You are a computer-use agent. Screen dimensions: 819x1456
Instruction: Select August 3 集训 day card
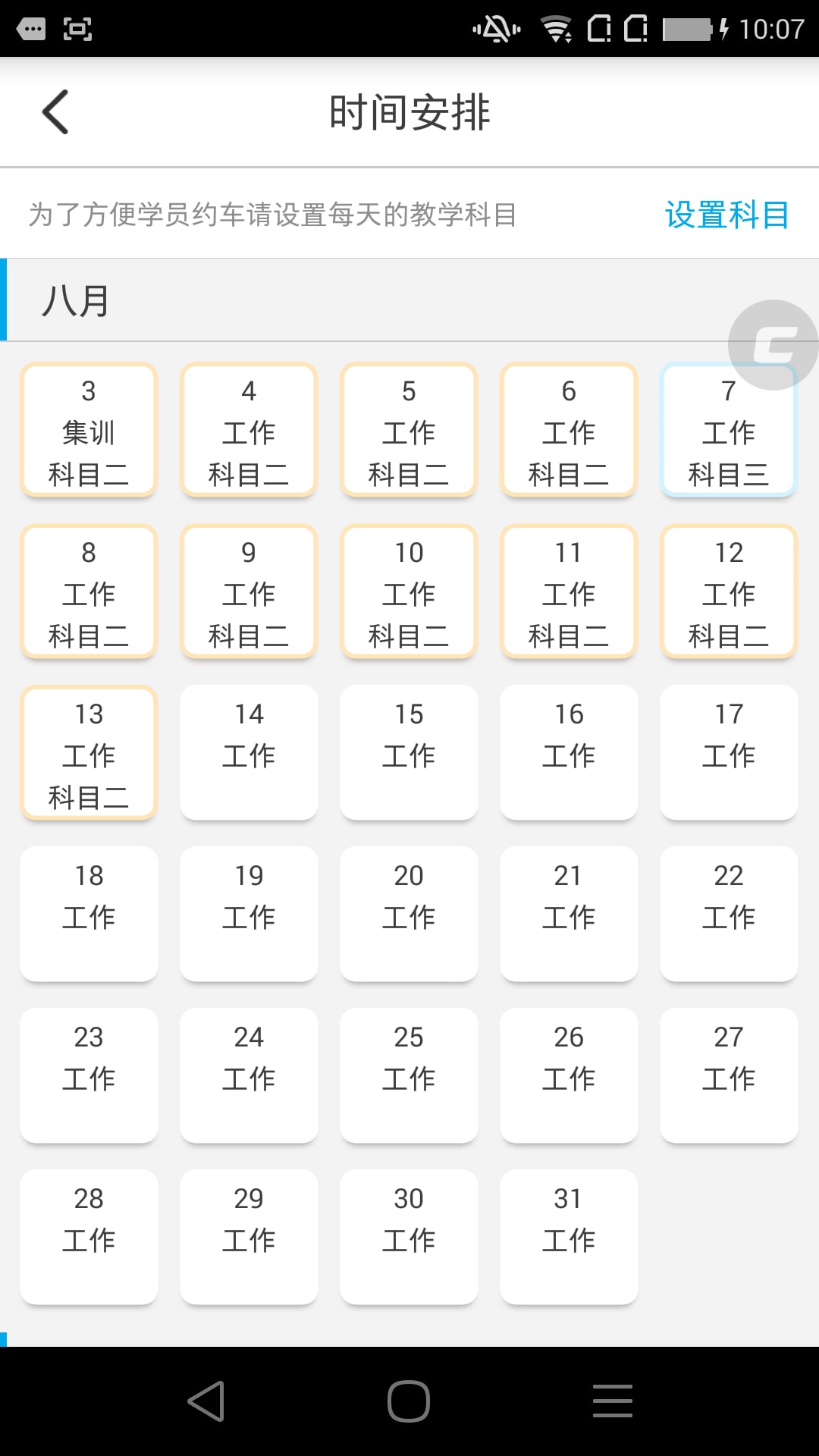(x=89, y=430)
